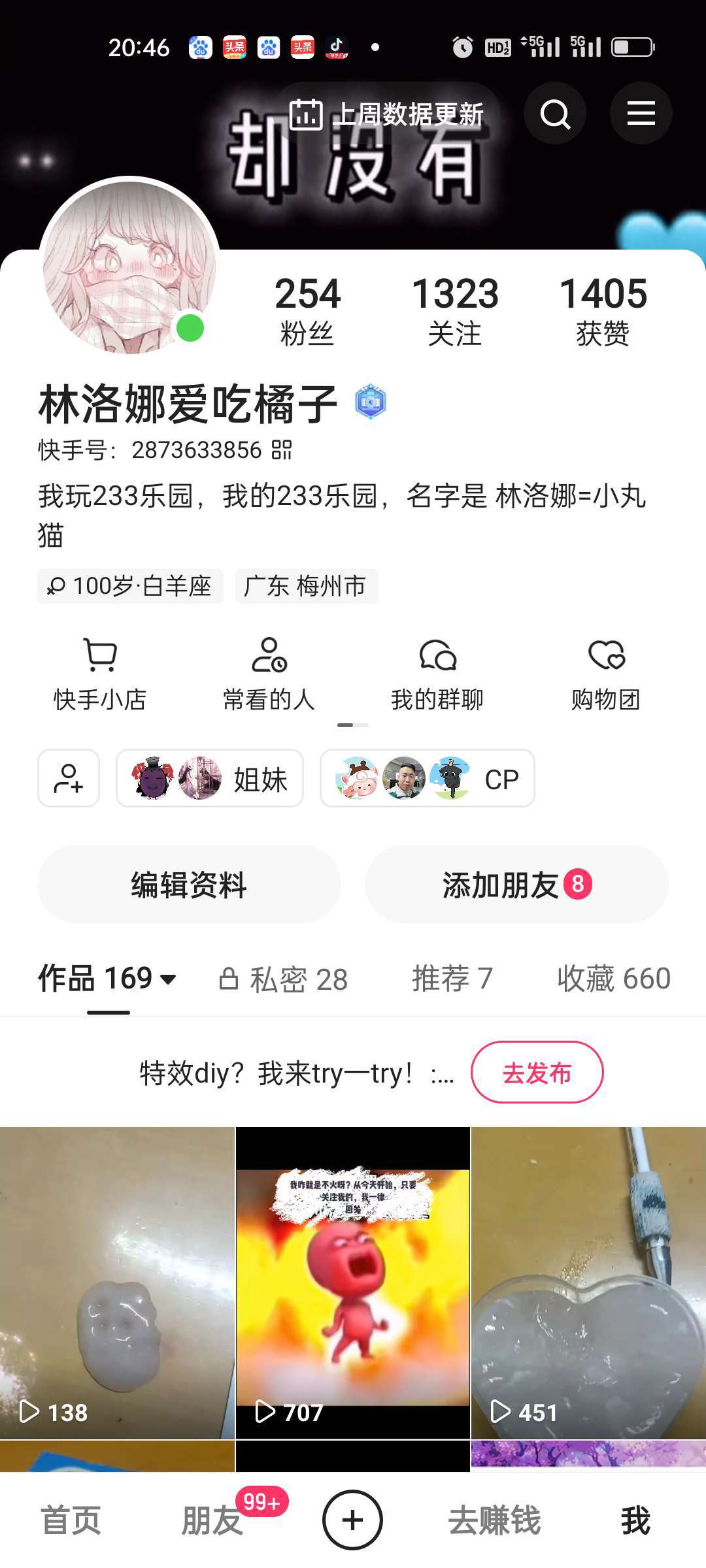The image size is (706, 1568).
Task: Open 我的群聊 group chats
Action: click(437, 672)
